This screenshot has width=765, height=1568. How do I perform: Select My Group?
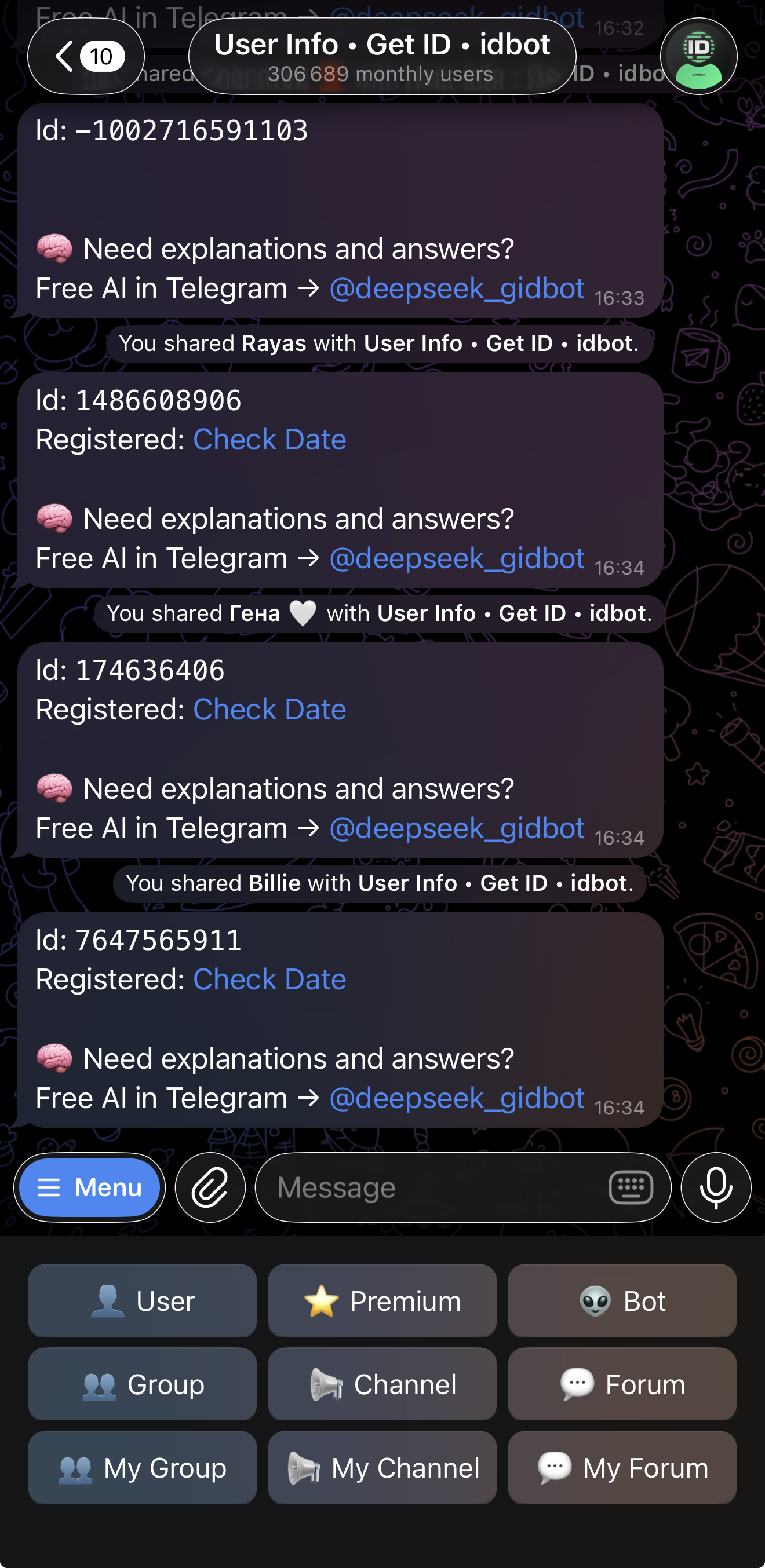[143, 1468]
